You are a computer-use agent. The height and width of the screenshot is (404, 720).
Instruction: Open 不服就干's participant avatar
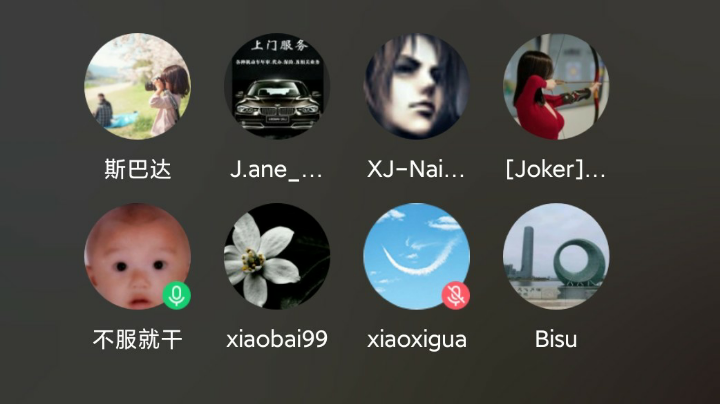(x=137, y=257)
